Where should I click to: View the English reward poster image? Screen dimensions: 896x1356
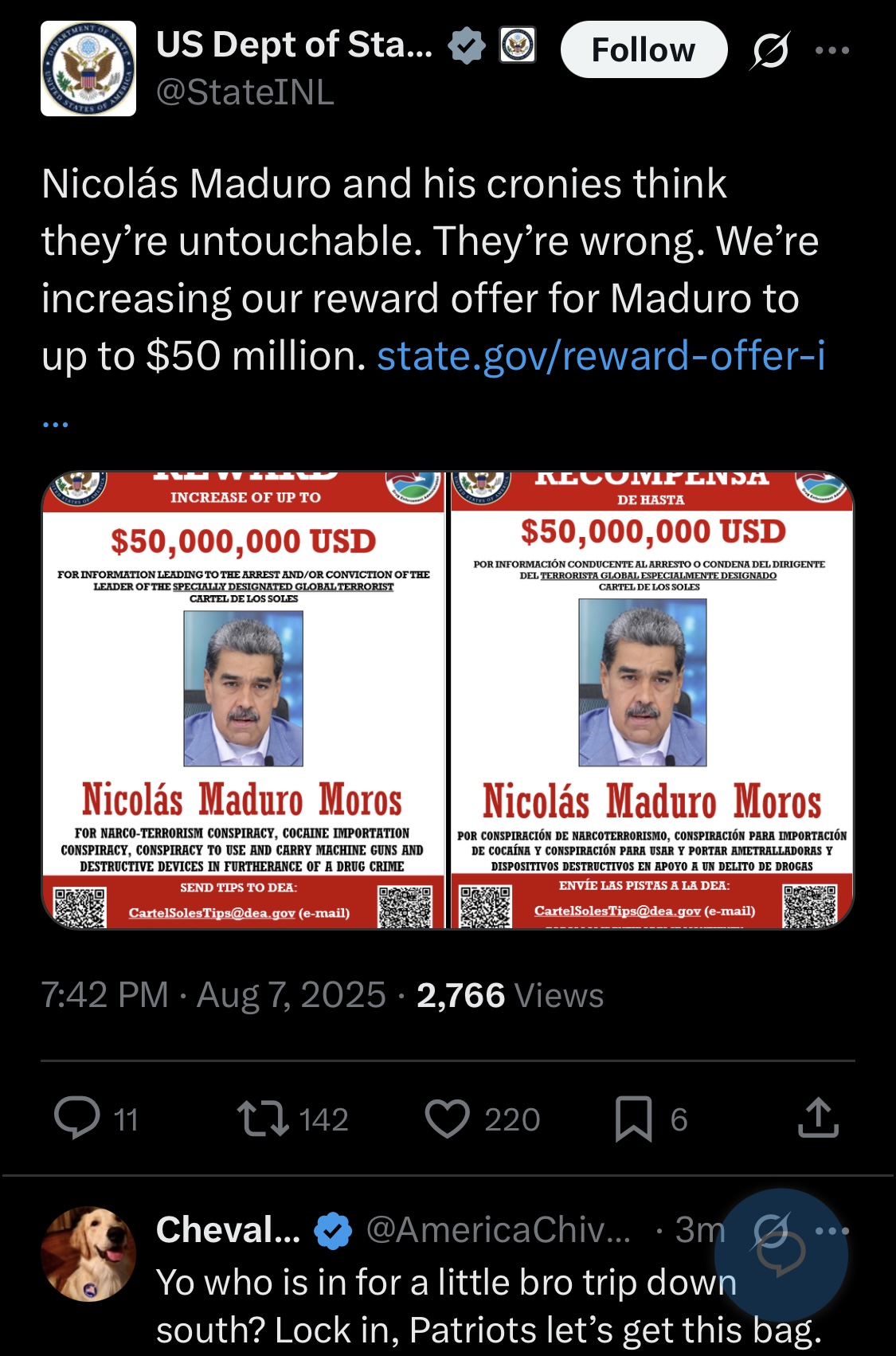[x=244, y=700]
